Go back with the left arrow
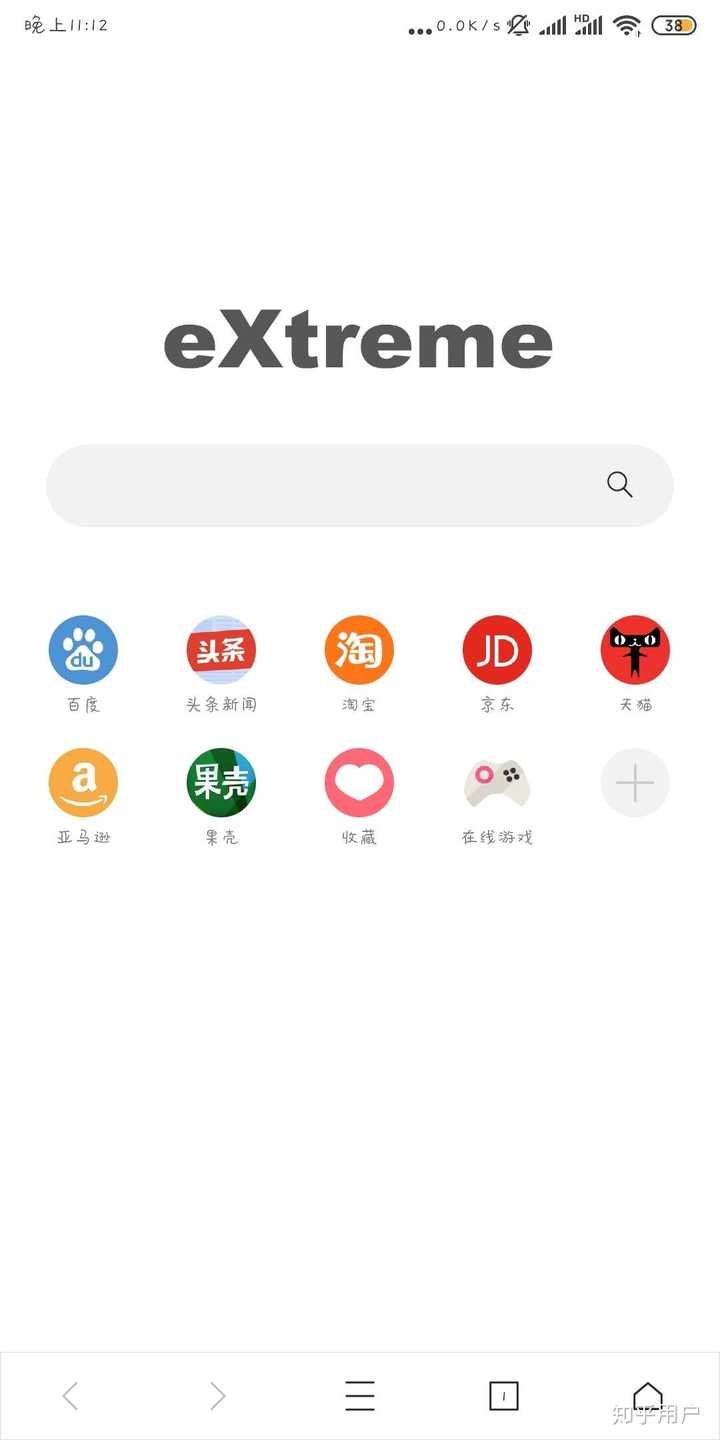 (x=70, y=1396)
